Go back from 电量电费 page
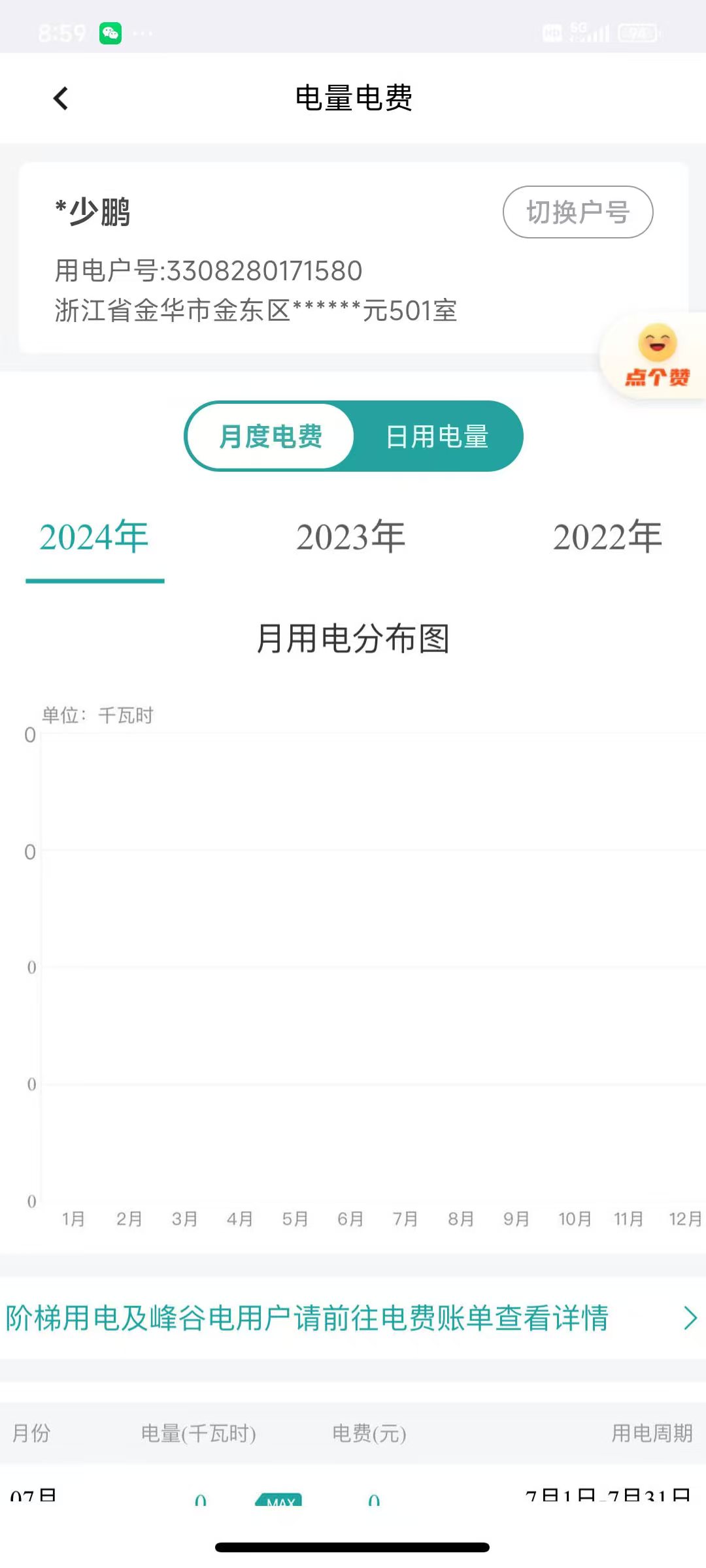The height and width of the screenshot is (1568, 706). point(61,99)
